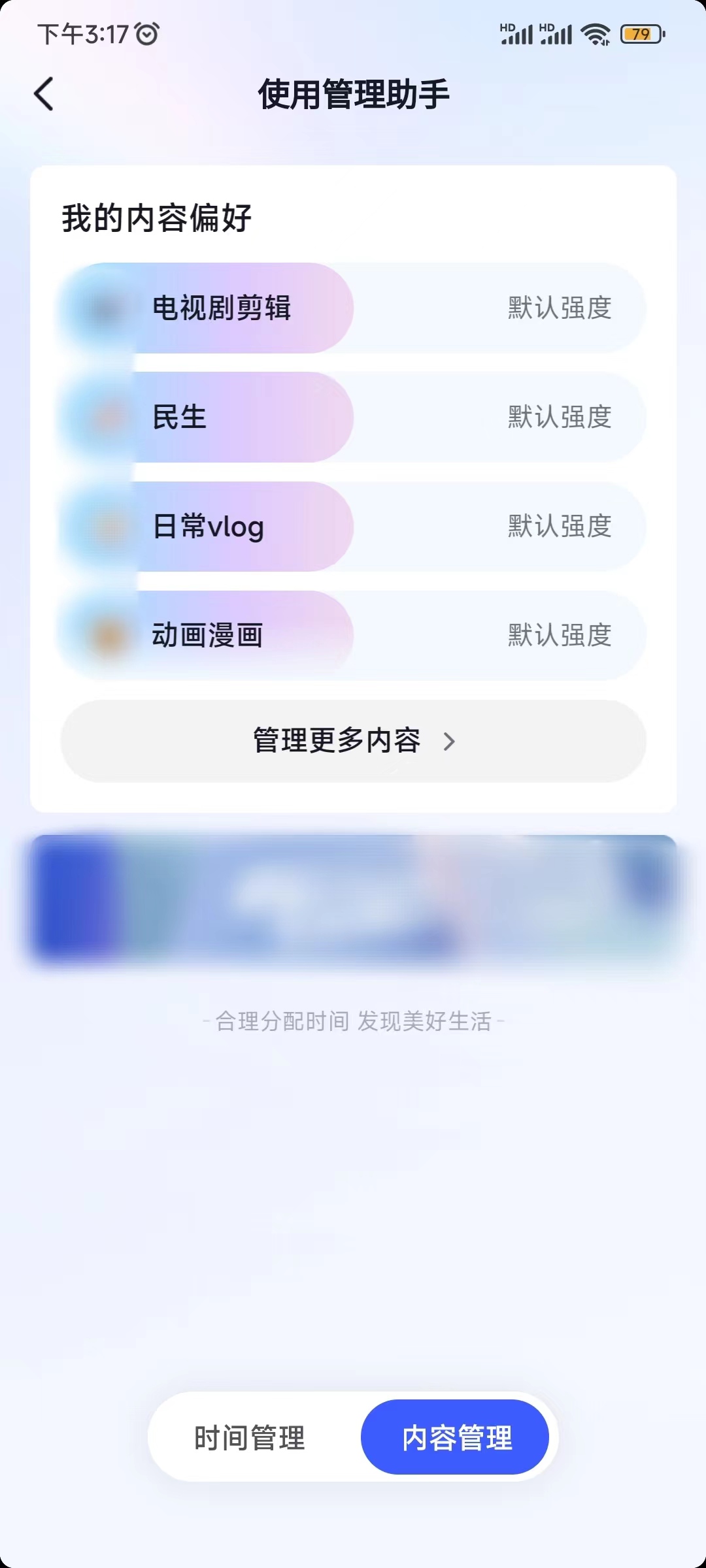Click the 管理更多内容 button

point(352,742)
